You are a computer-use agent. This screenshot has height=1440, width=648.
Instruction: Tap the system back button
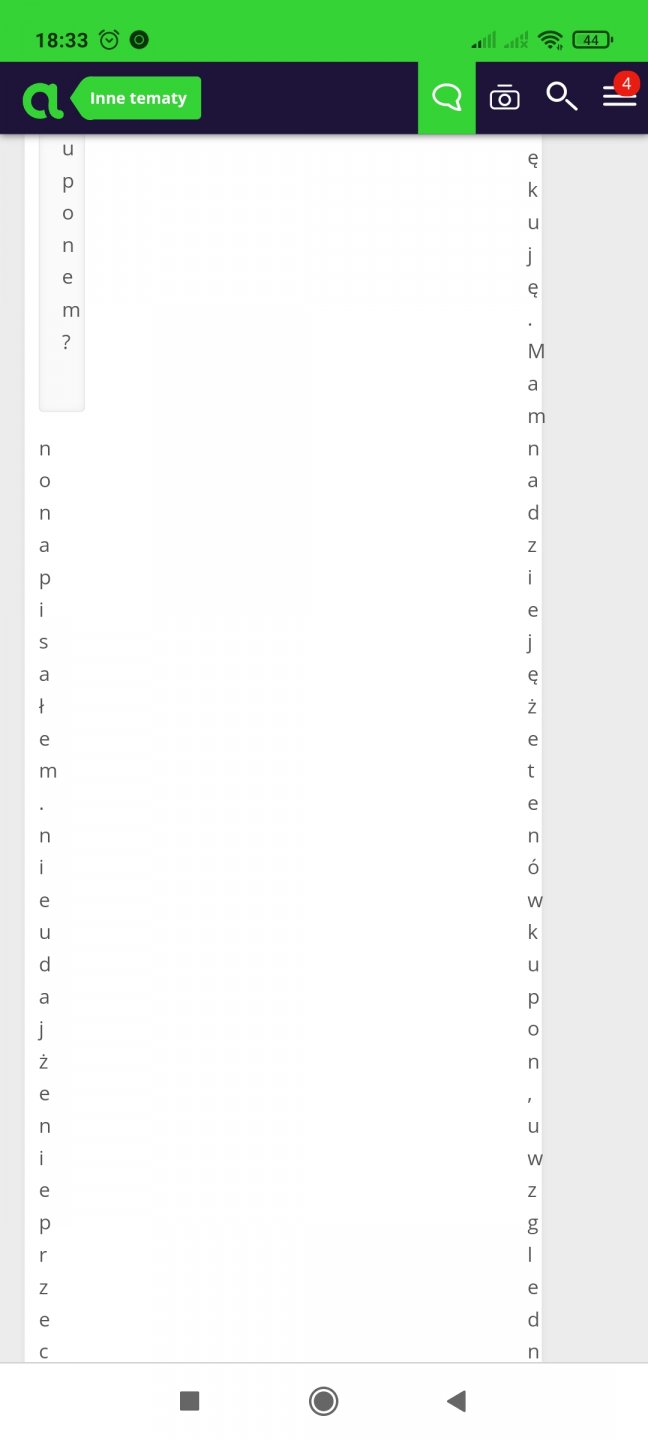click(456, 1401)
